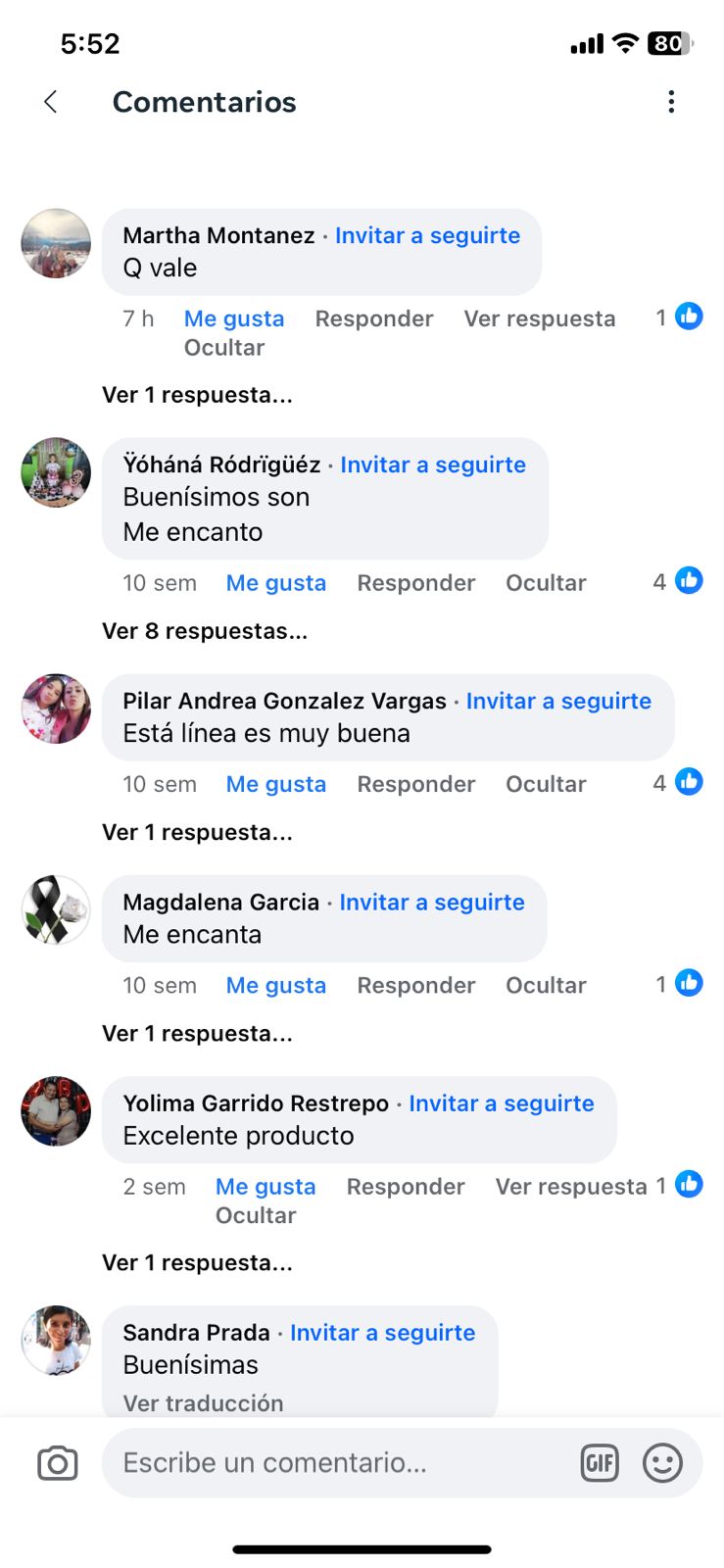Viewport: 724px width, 1568px height.
Task: Open Sandra Prada's profile picture
Action: (x=56, y=1341)
